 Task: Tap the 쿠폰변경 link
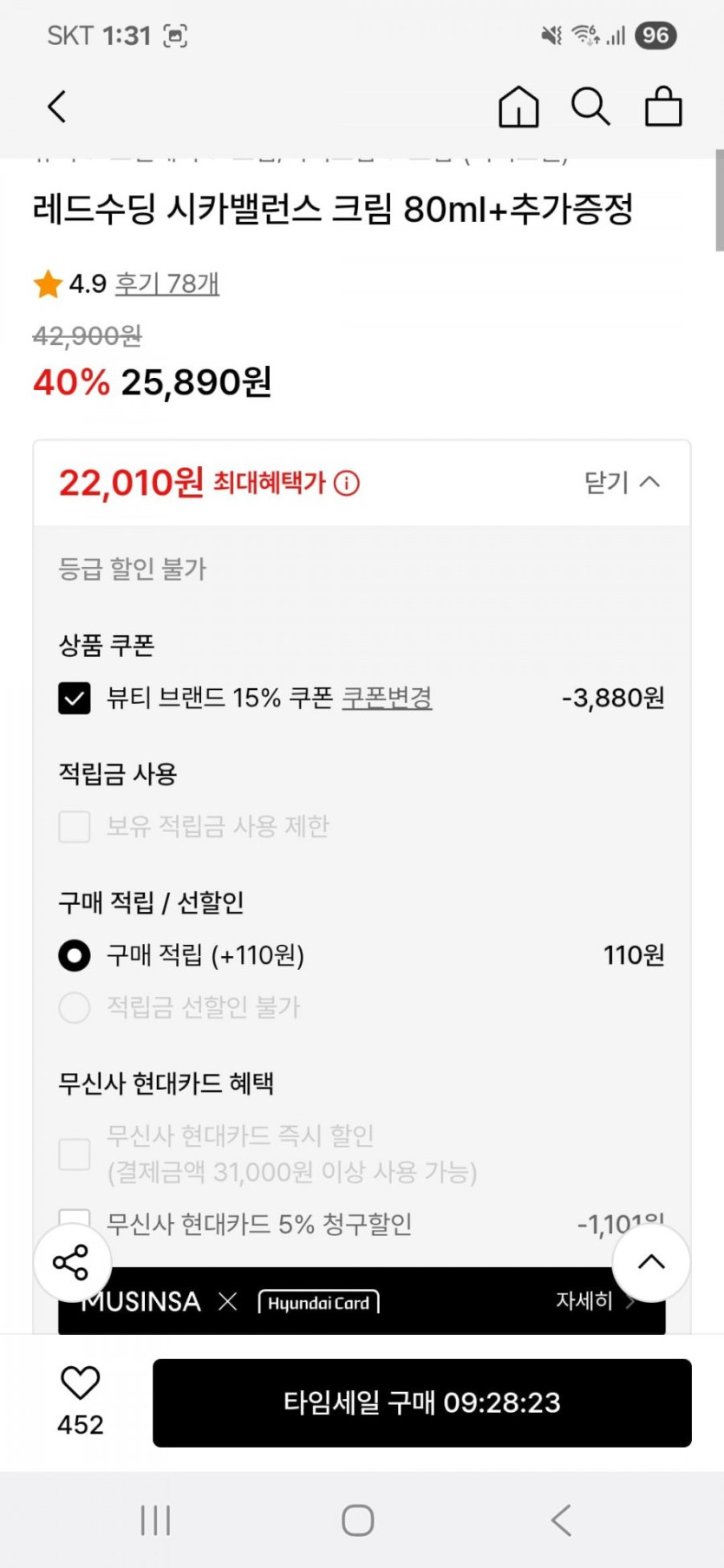click(387, 698)
